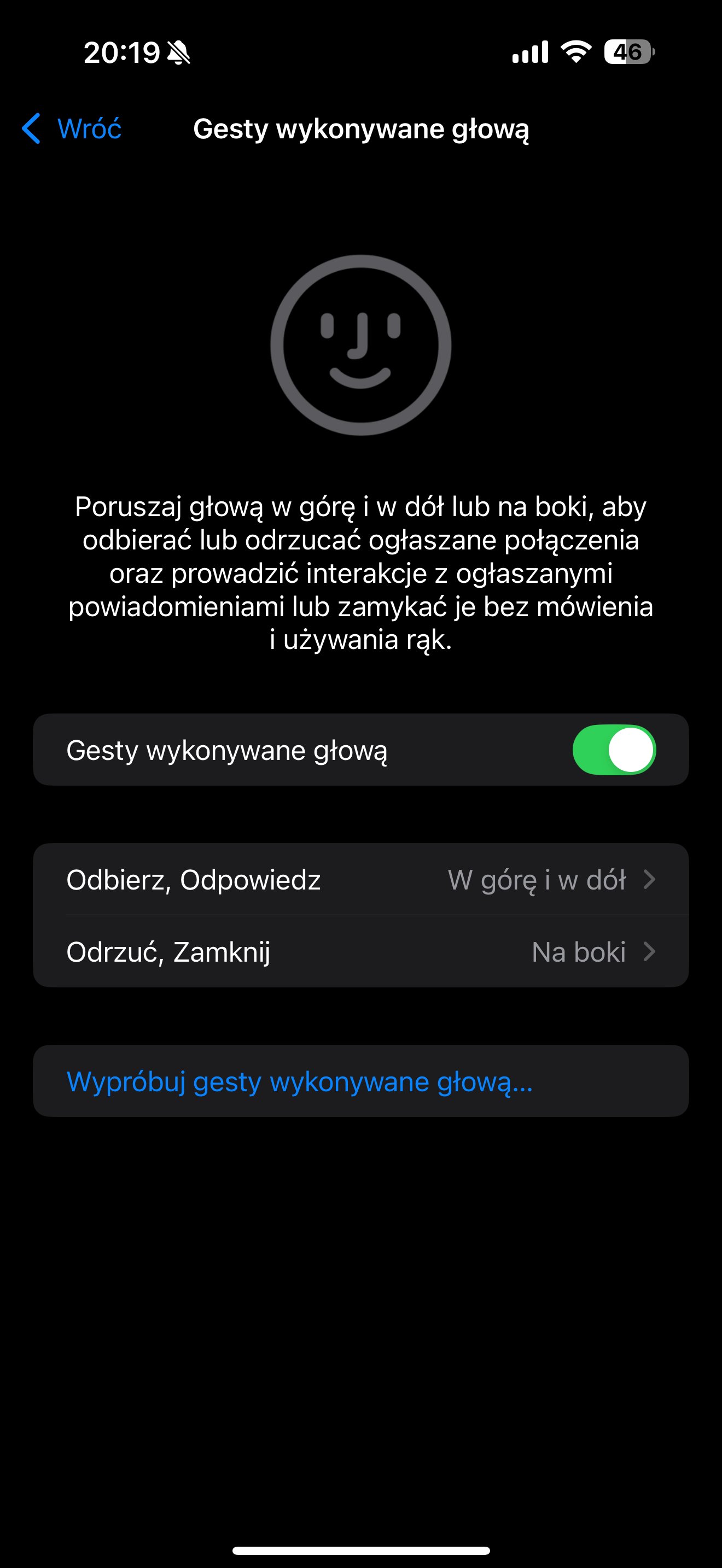
Task: Go back with the Wróć button
Action: (72, 128)
